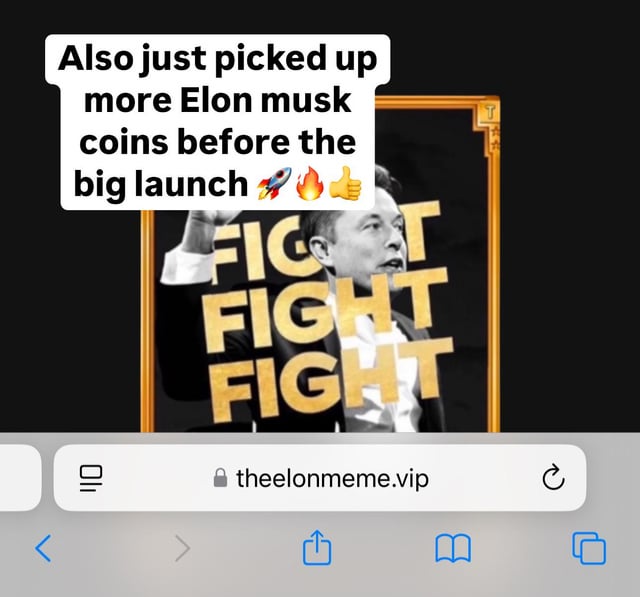Go back to the previous page
The image size is (640, 597).
[42, 547]
